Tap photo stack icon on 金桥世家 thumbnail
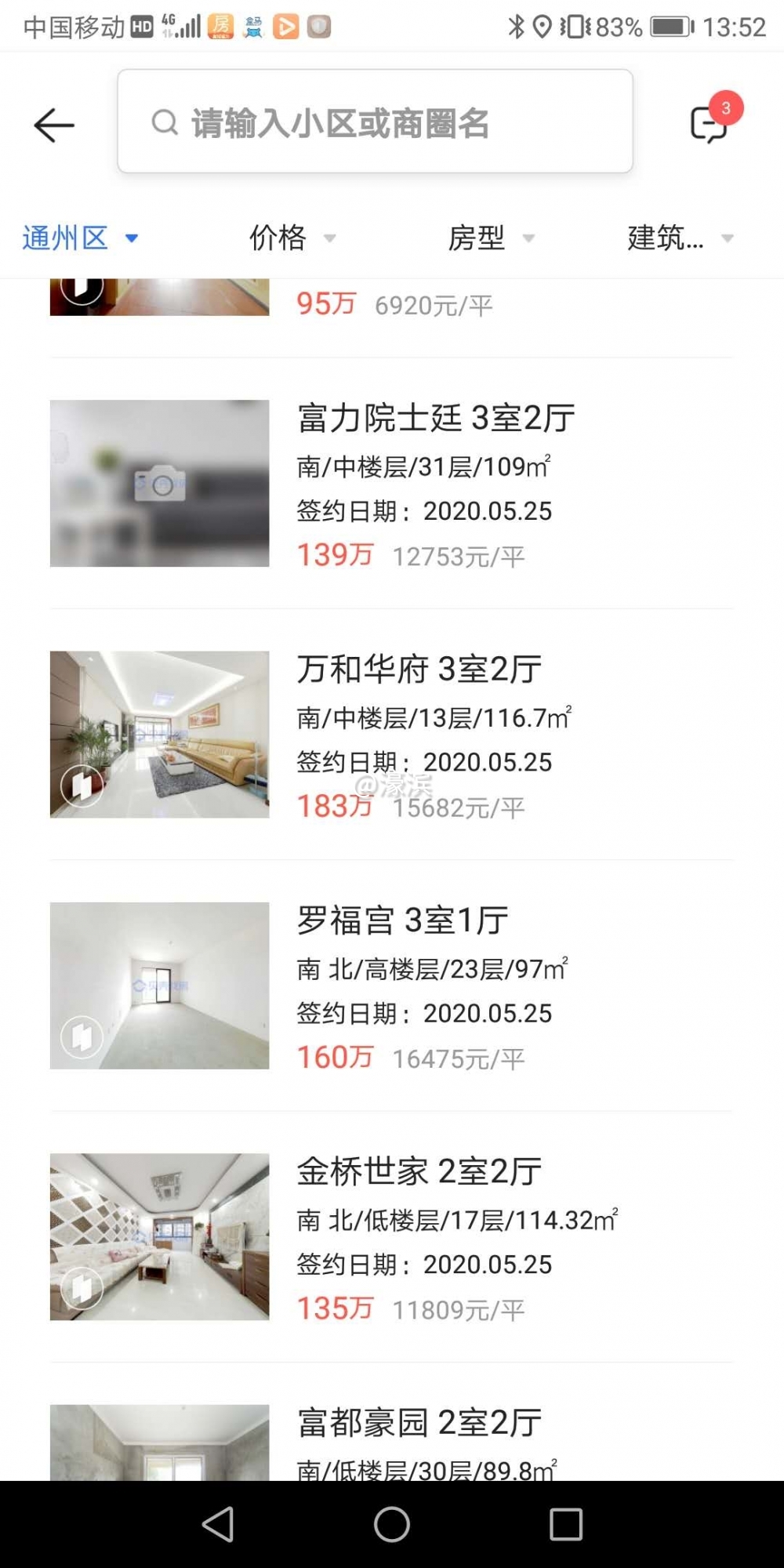Viewport: 784px width, 1568px height. tap(81, 1287)
